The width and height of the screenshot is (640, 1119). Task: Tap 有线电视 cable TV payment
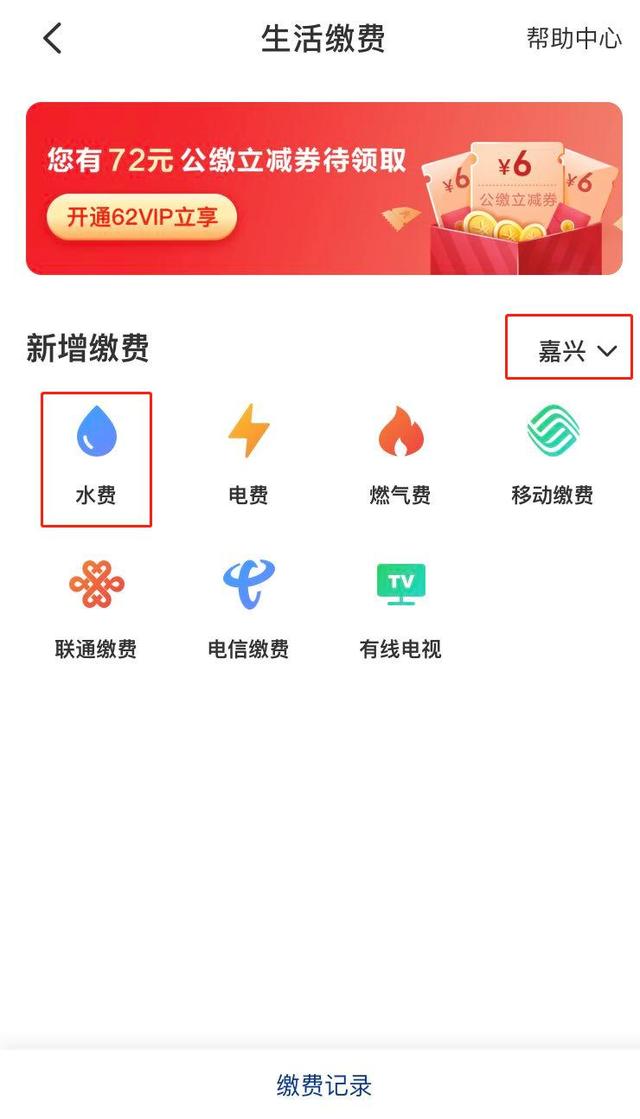tap(400, 609)
